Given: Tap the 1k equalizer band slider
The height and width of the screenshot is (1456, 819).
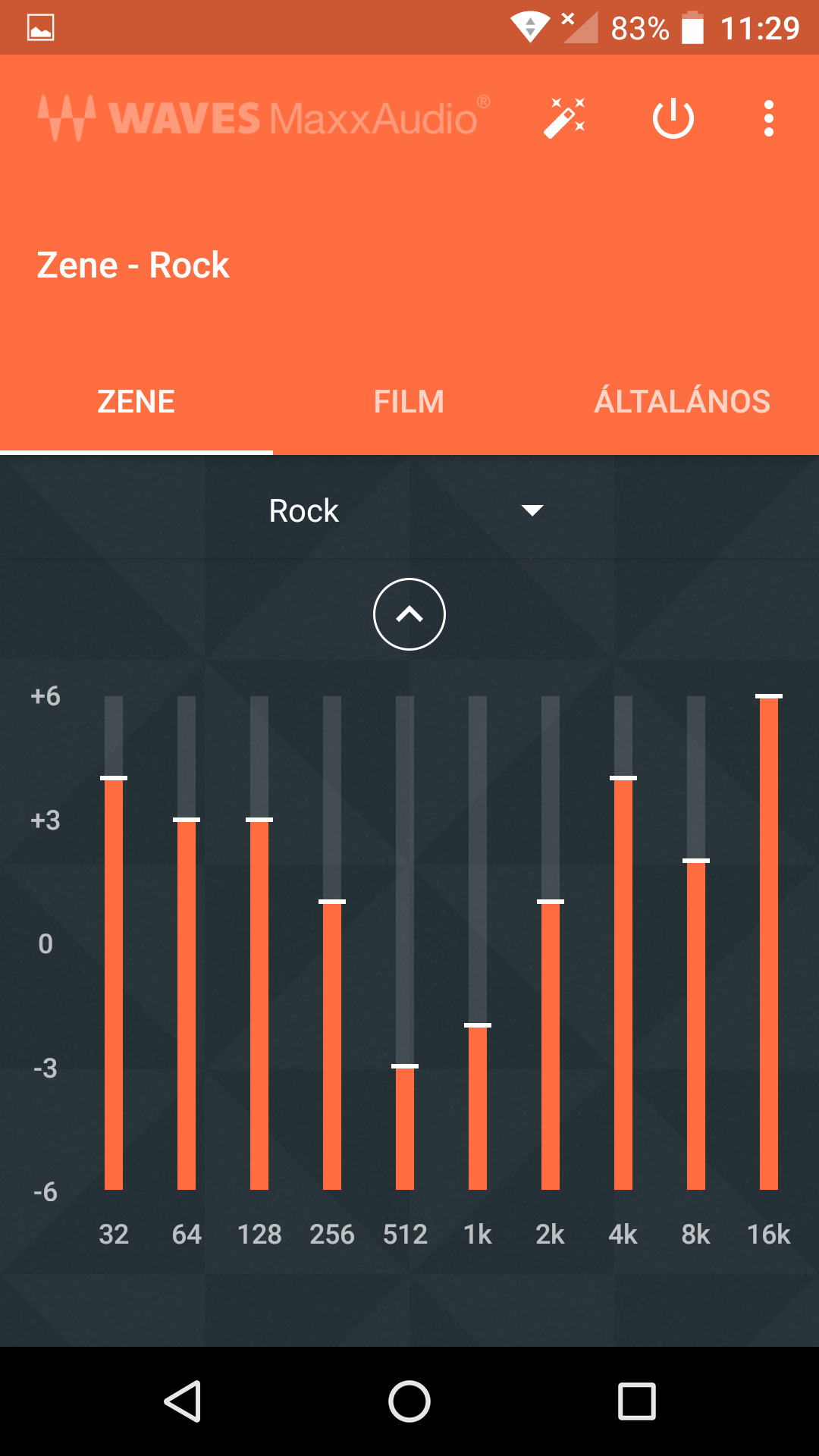Looking at the screenshot, I should [x=478, y=943].
